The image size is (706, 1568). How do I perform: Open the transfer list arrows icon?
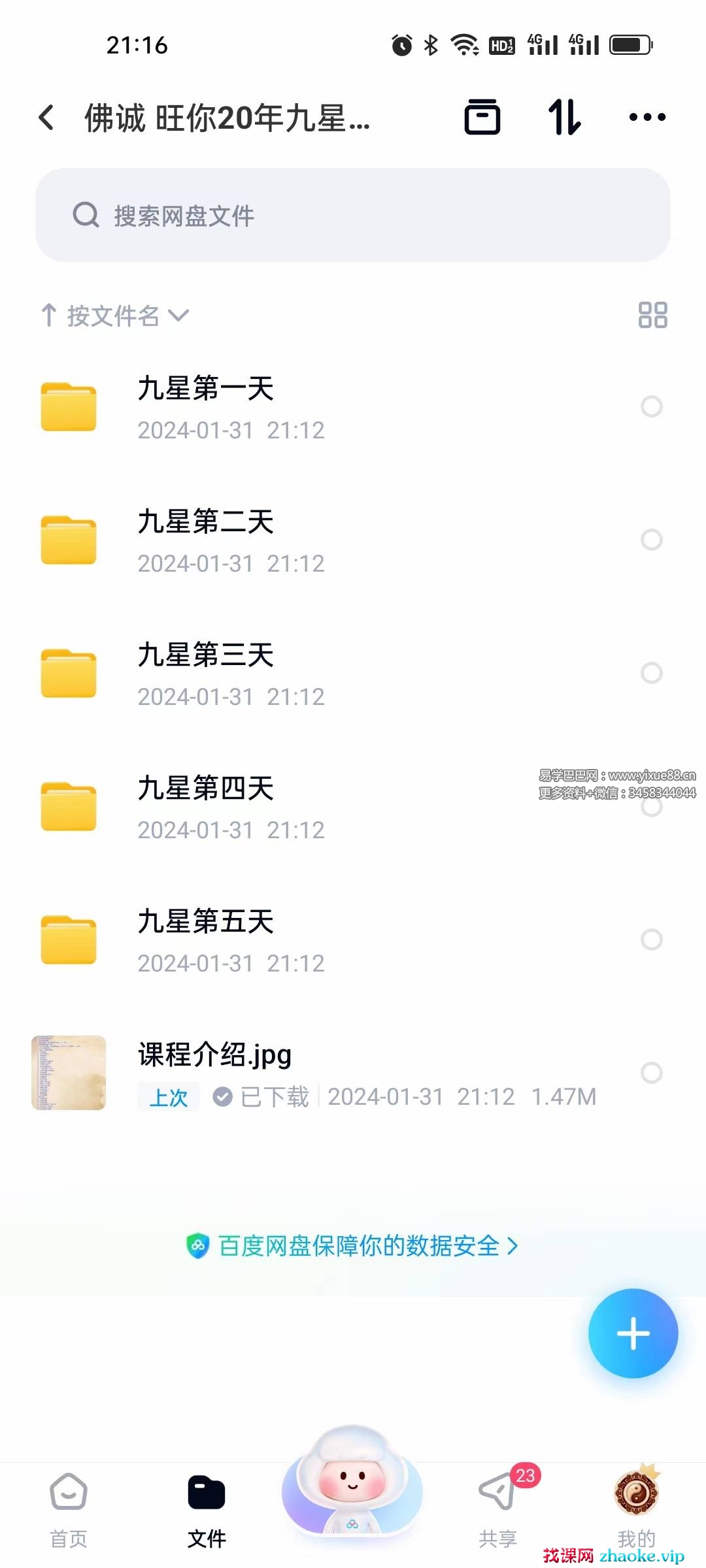(564, 118)
